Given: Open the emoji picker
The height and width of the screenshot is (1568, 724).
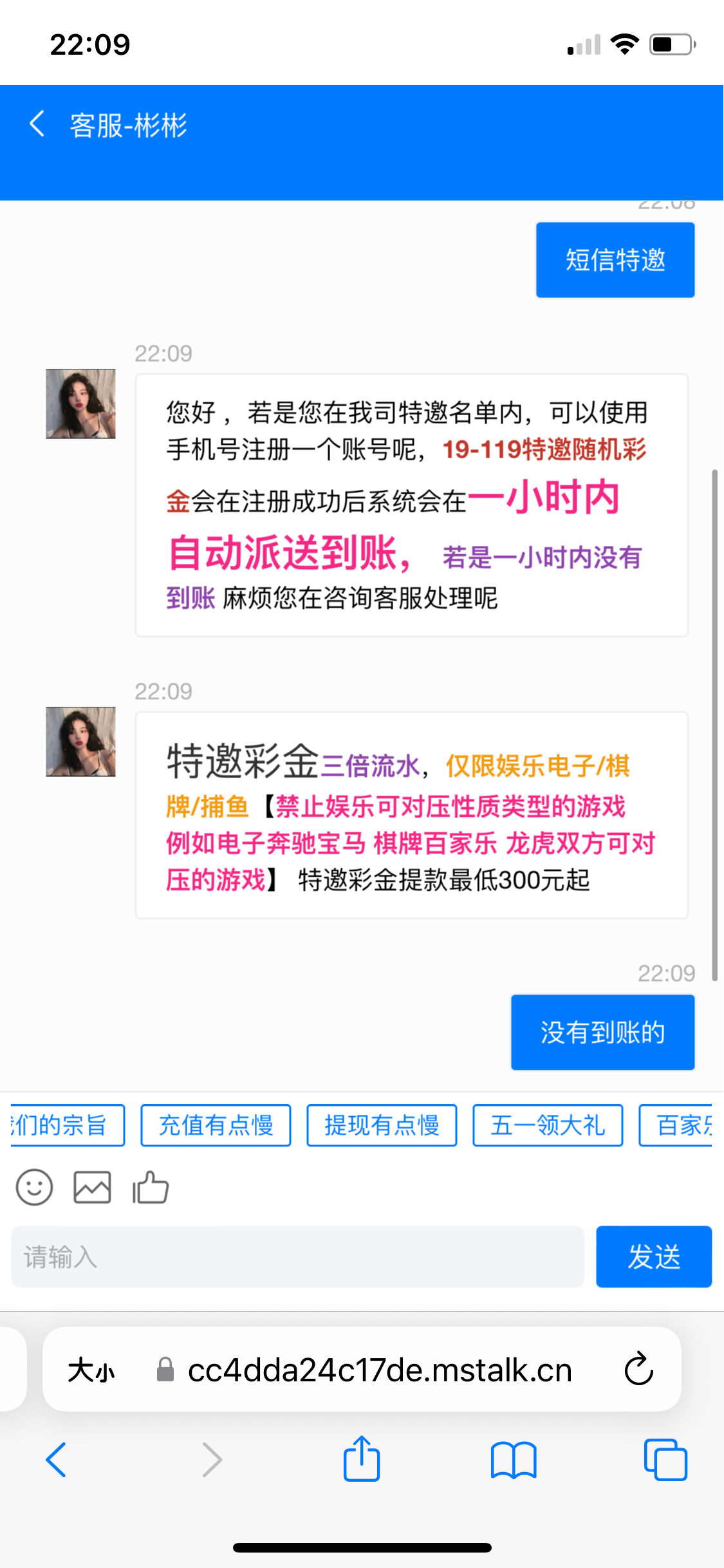Looking at the screenshot, I should pyautogui.click(x=34, y=1187).
